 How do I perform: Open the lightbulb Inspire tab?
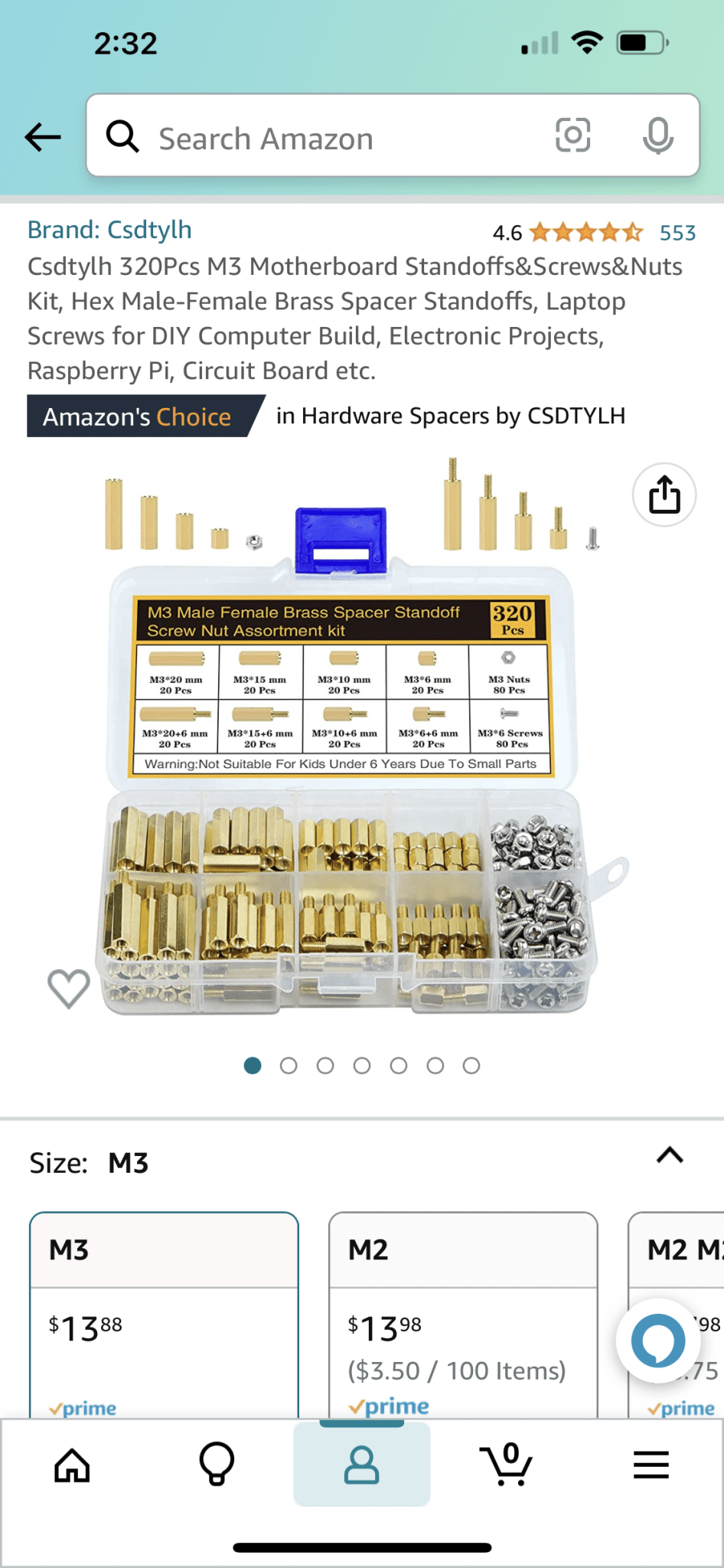[217, 1464]
